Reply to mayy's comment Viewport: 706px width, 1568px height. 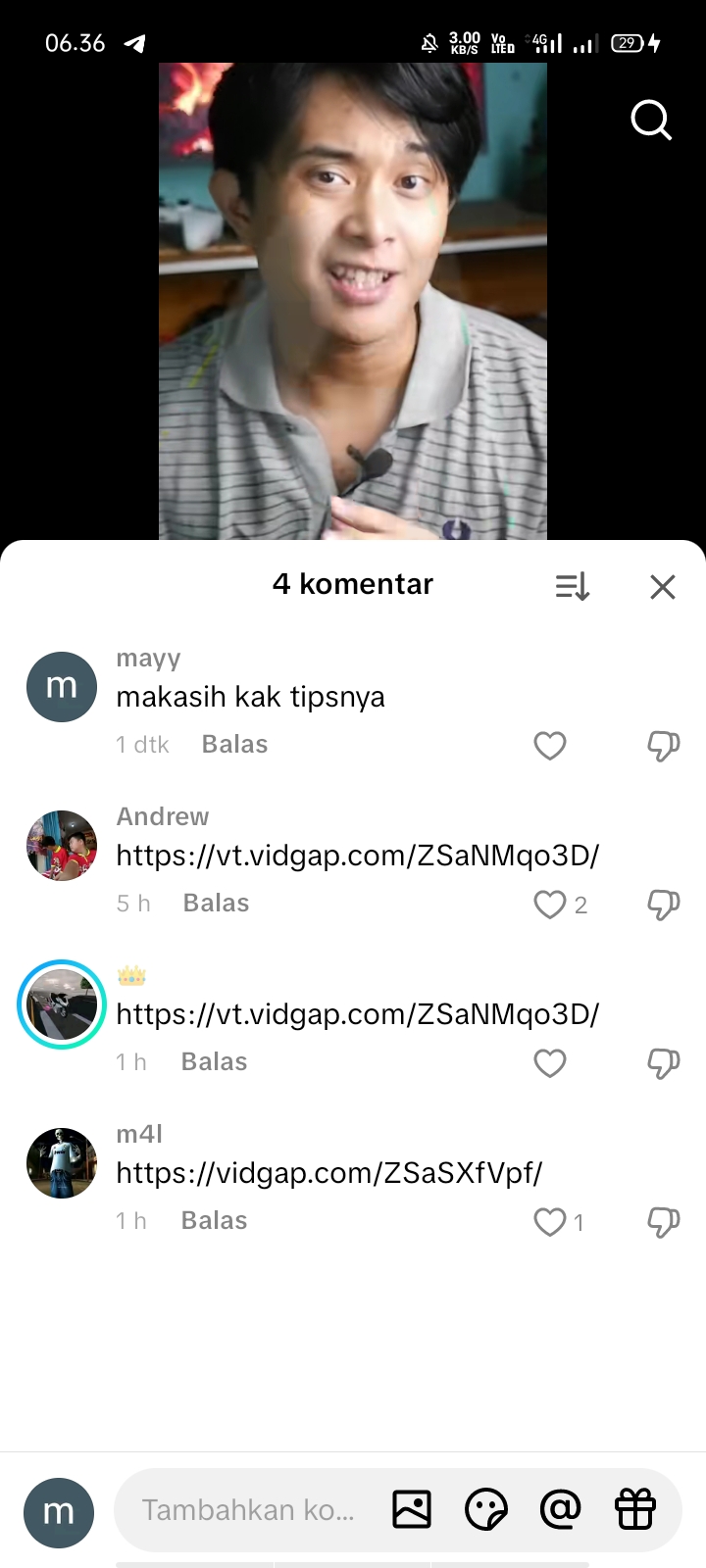[x=234, y=745]
